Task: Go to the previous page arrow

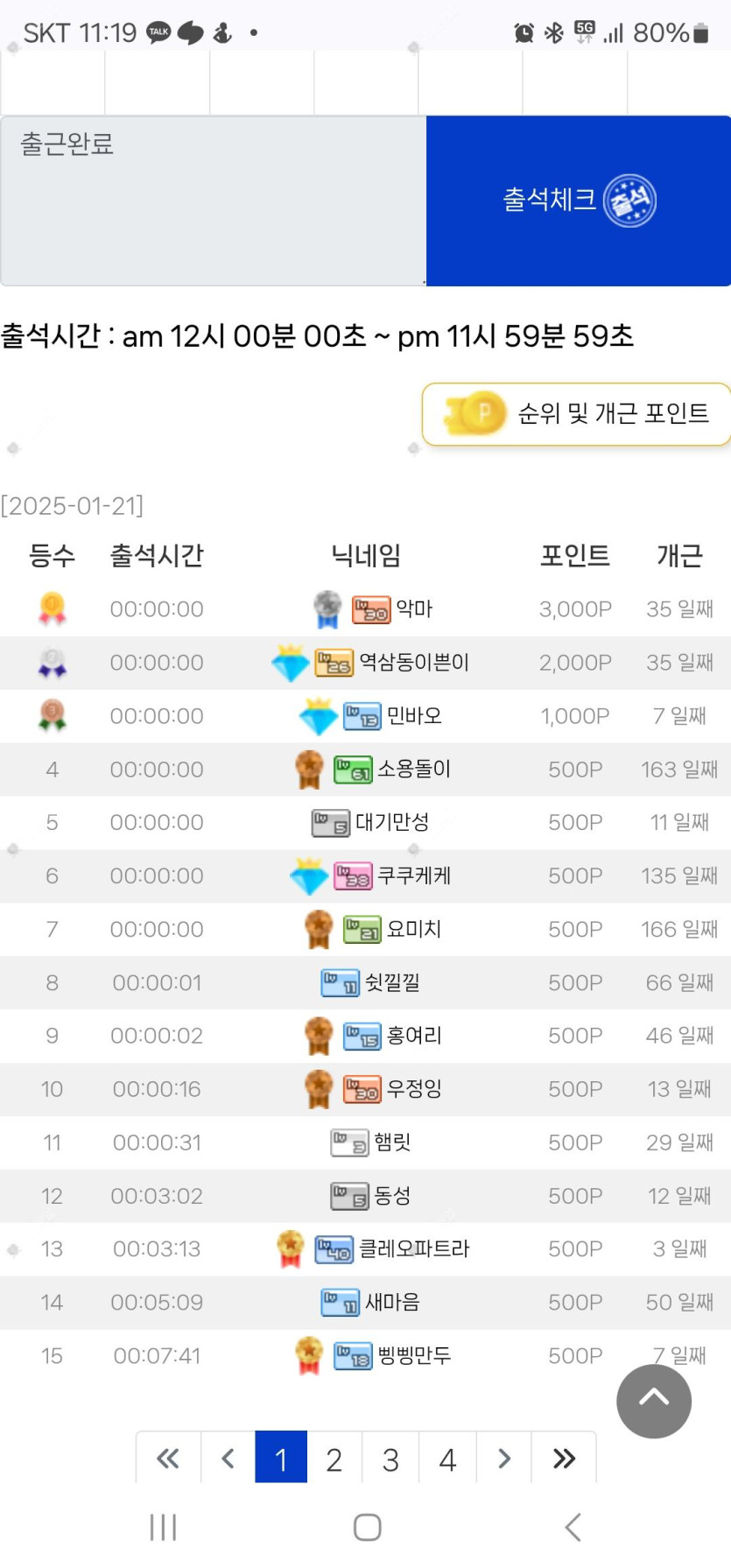Action: point(228,1459)
